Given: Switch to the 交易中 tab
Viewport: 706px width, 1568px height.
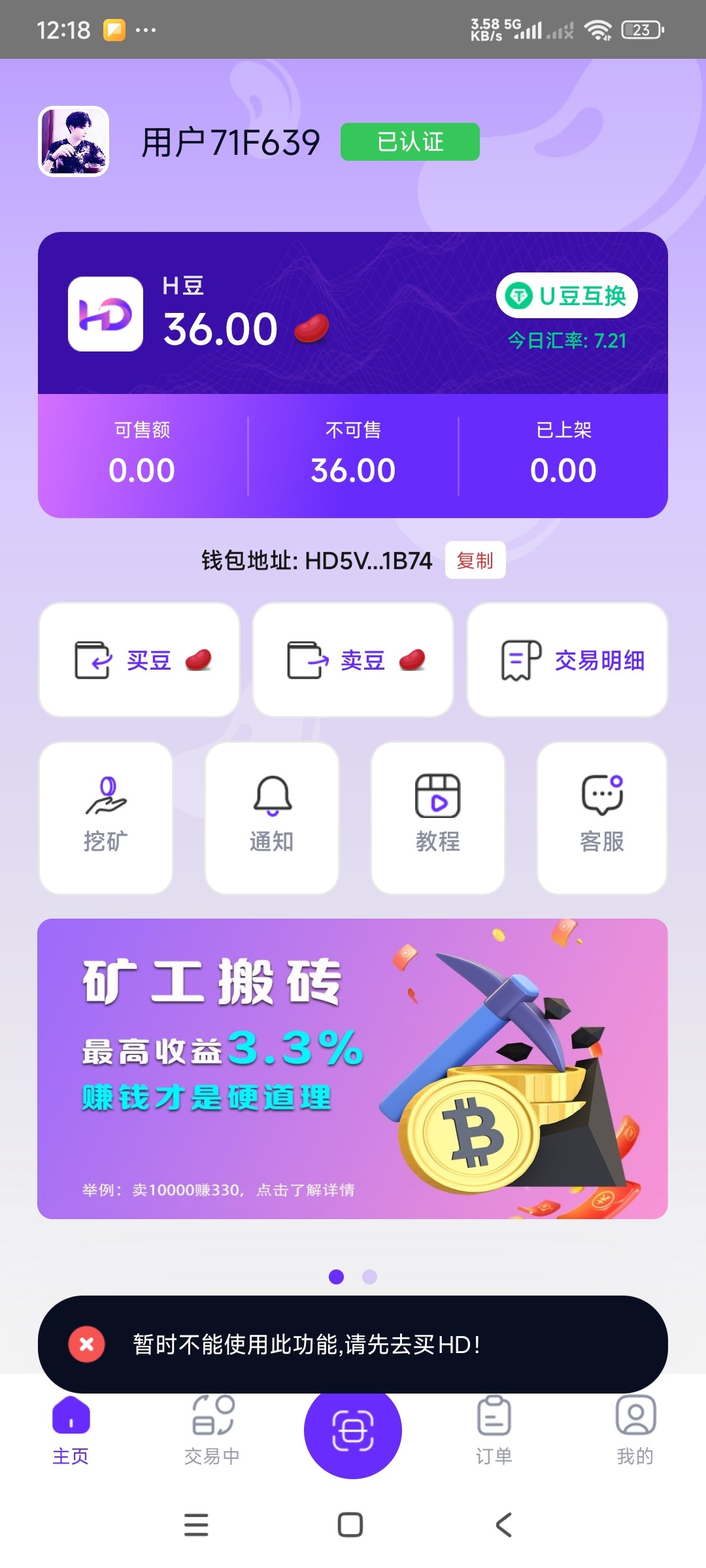Looking at the screenshot, I should coord(212,1429).
